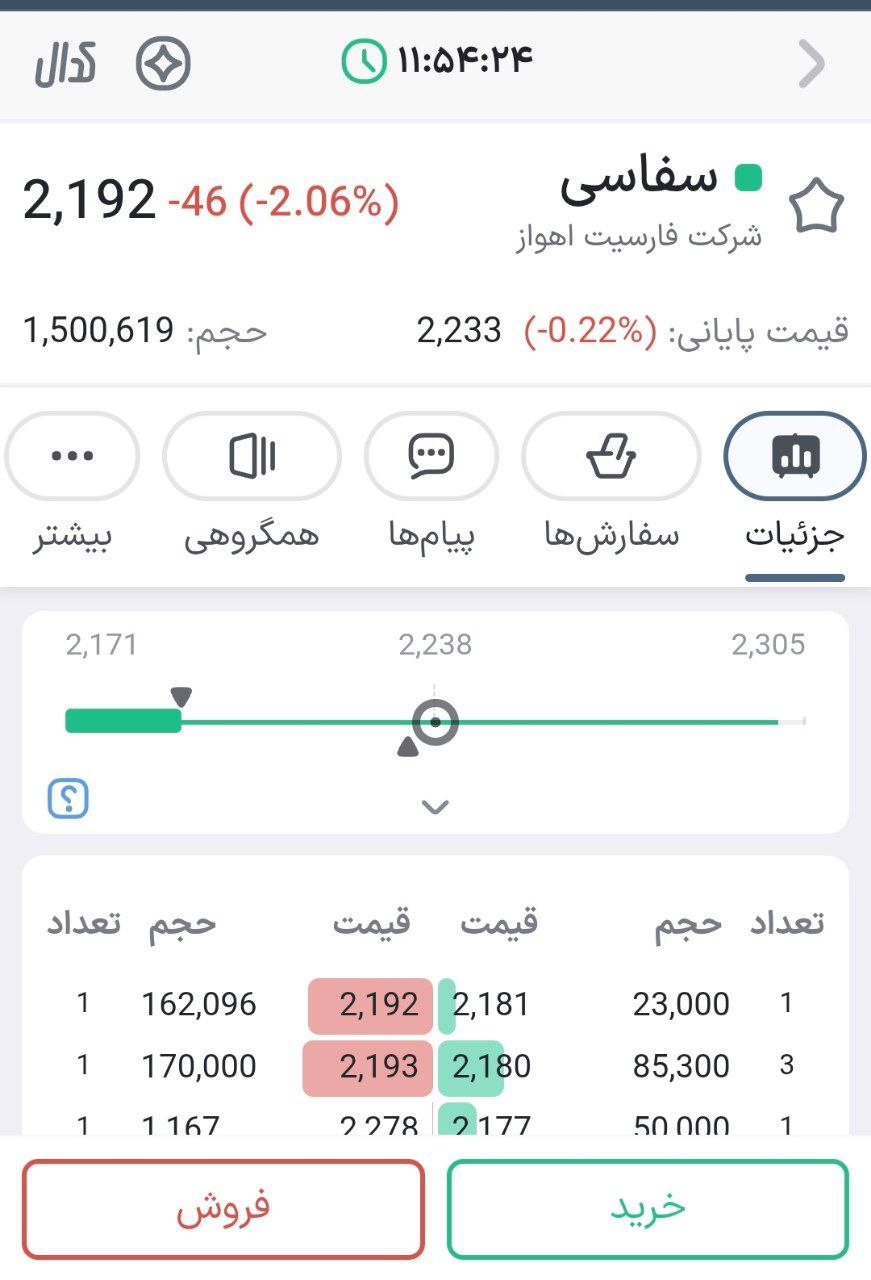View the پیام‌ها tab
This screenshot has width=871, height=1280.
pos(431,456)
